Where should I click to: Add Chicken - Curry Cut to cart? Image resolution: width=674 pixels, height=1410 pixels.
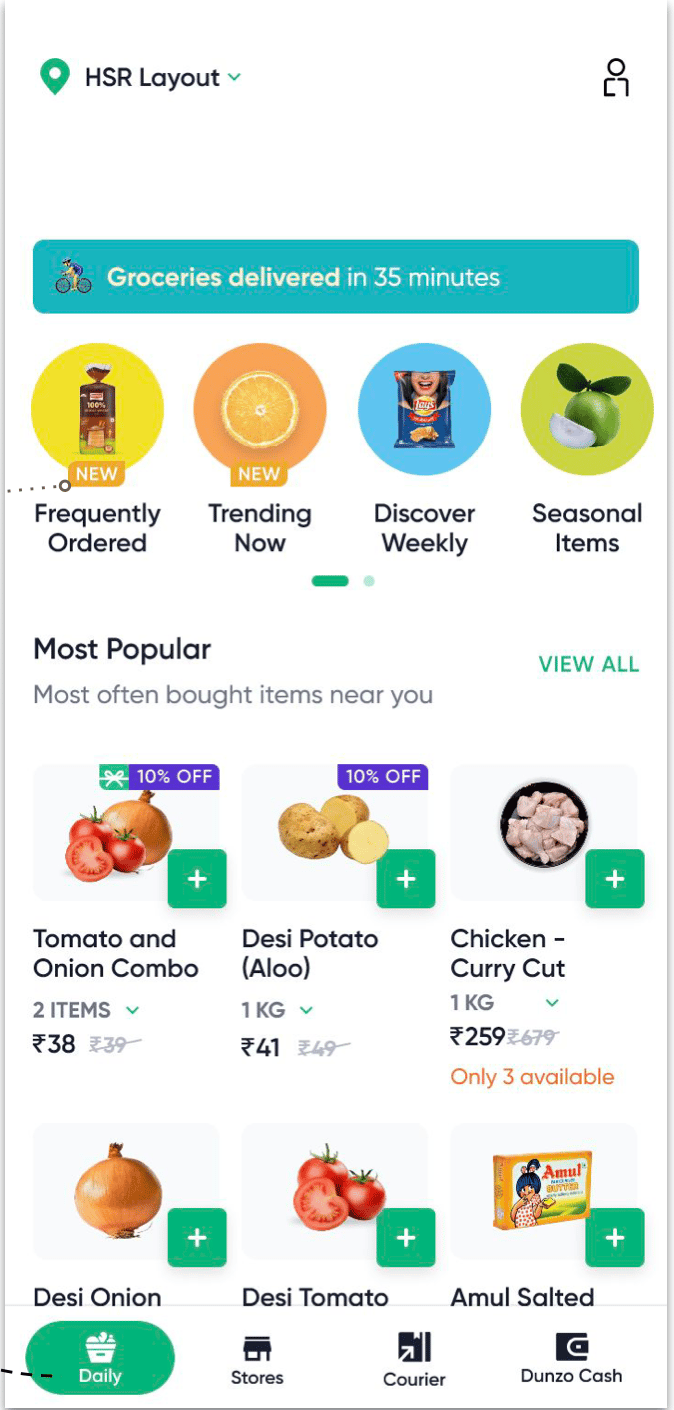click(614, 879)
